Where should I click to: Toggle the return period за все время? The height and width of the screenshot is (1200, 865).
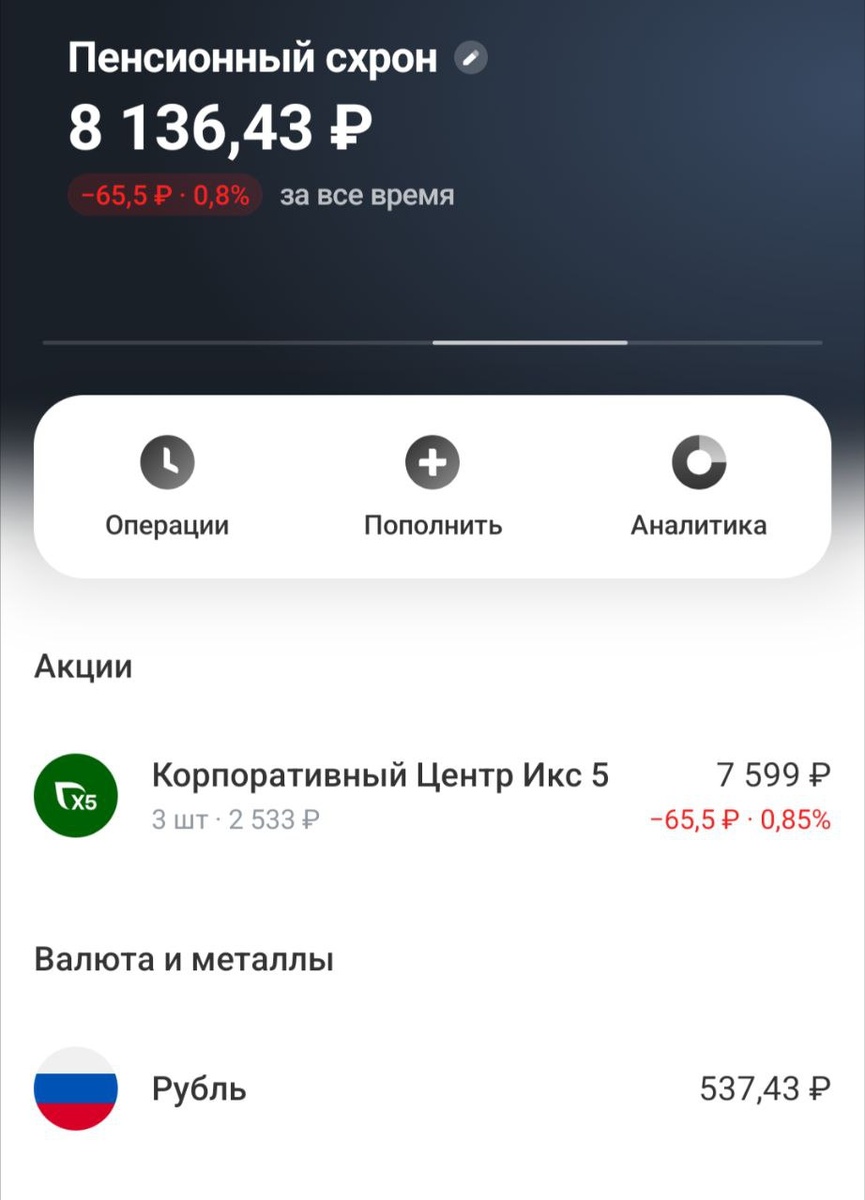(x=366, y=196)
